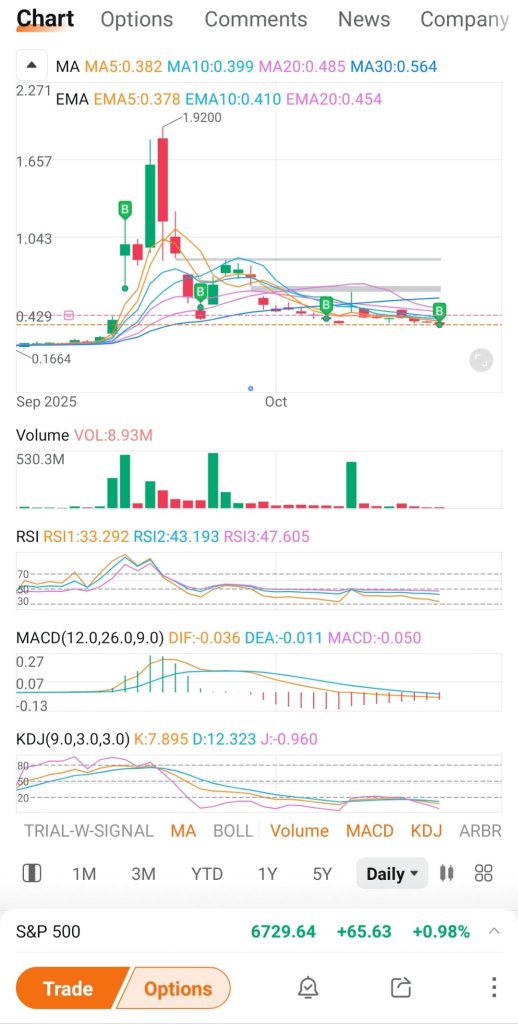Switch to the Options tab
The height and width of the screenshot is (1024, 518).
(x=137, y=20)
